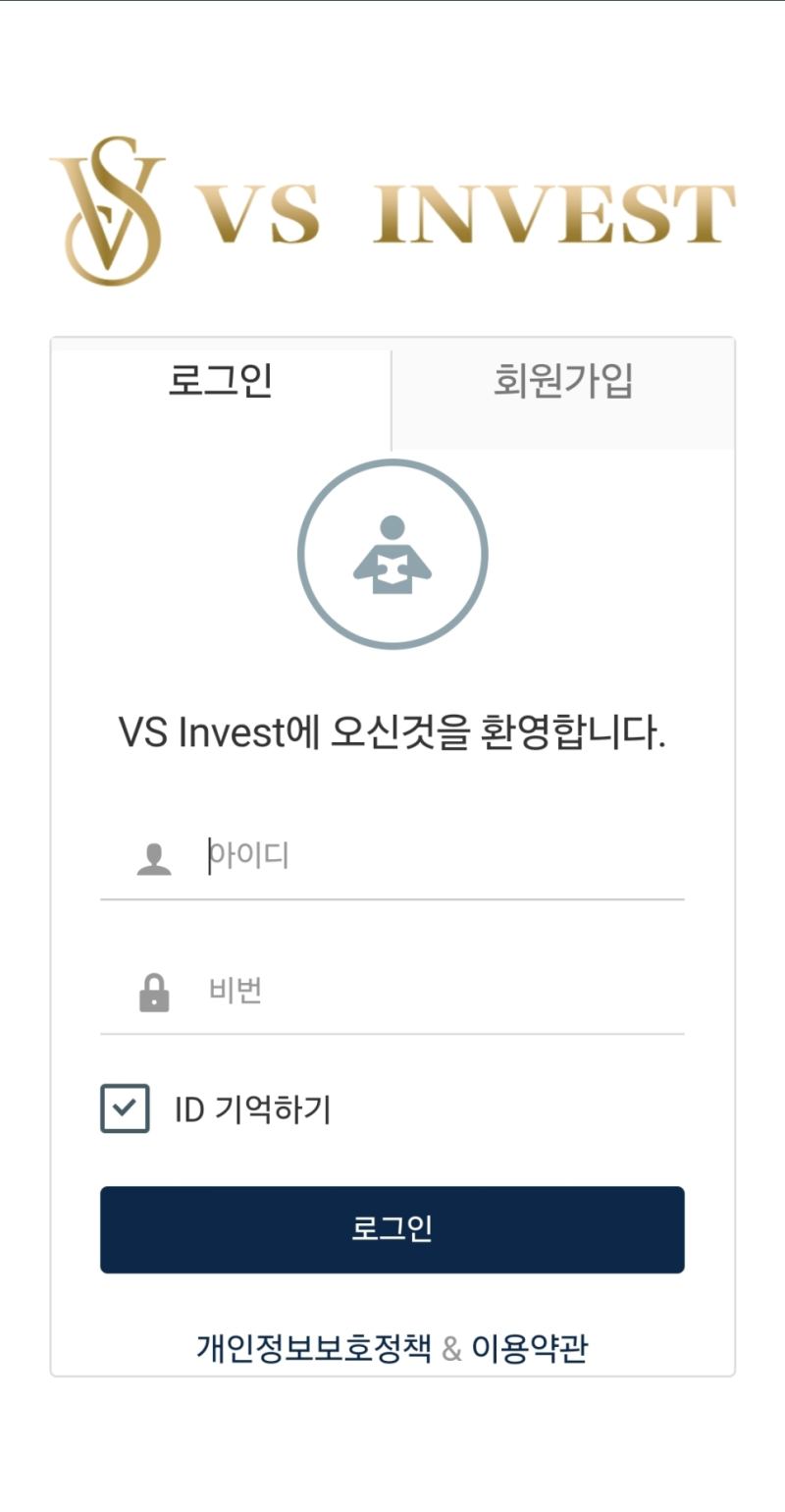785x1512 pixels.
Task: Open the 이용약관 link
Action: click(531, 1347)
